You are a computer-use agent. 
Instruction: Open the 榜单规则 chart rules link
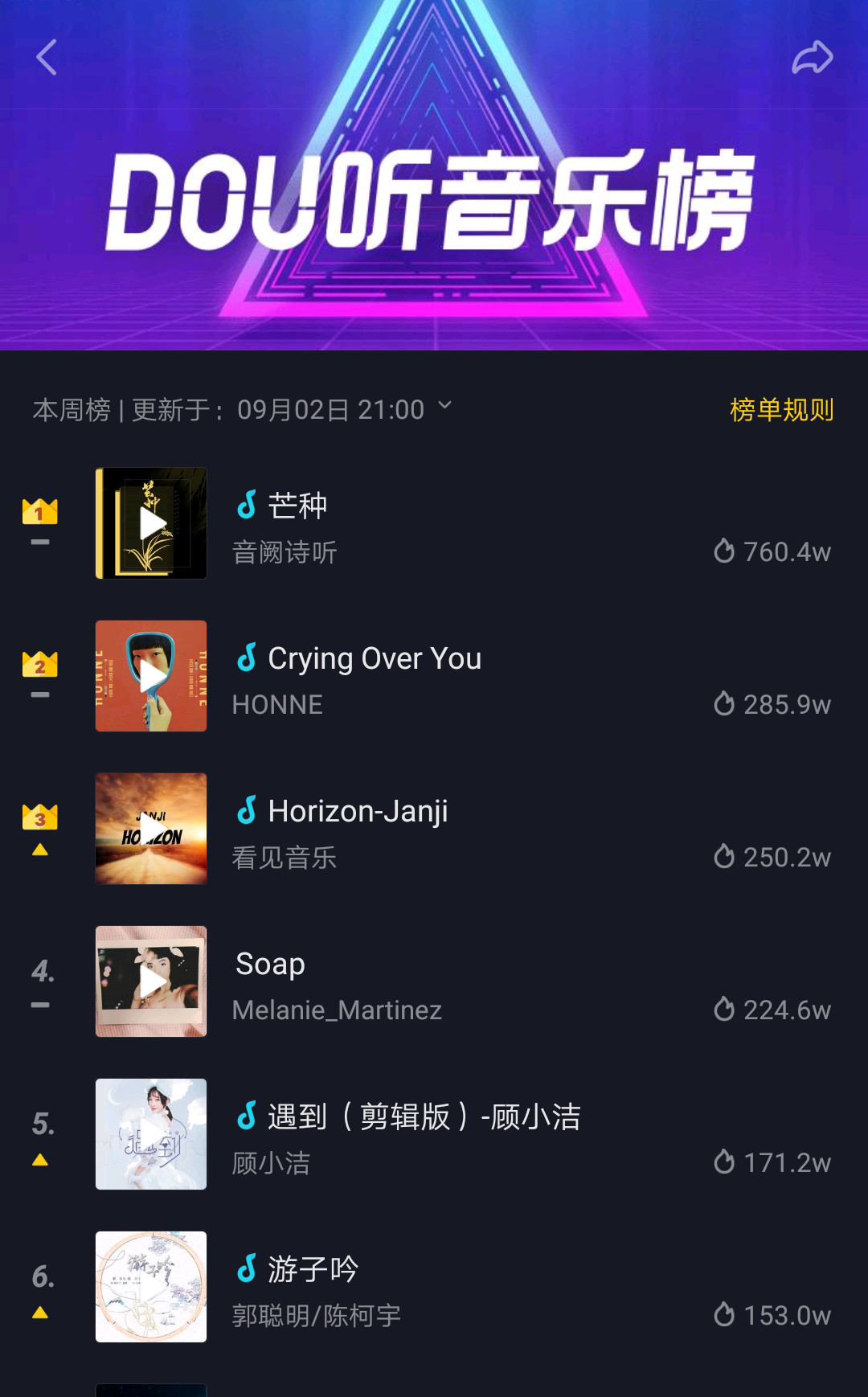point(781,408)
